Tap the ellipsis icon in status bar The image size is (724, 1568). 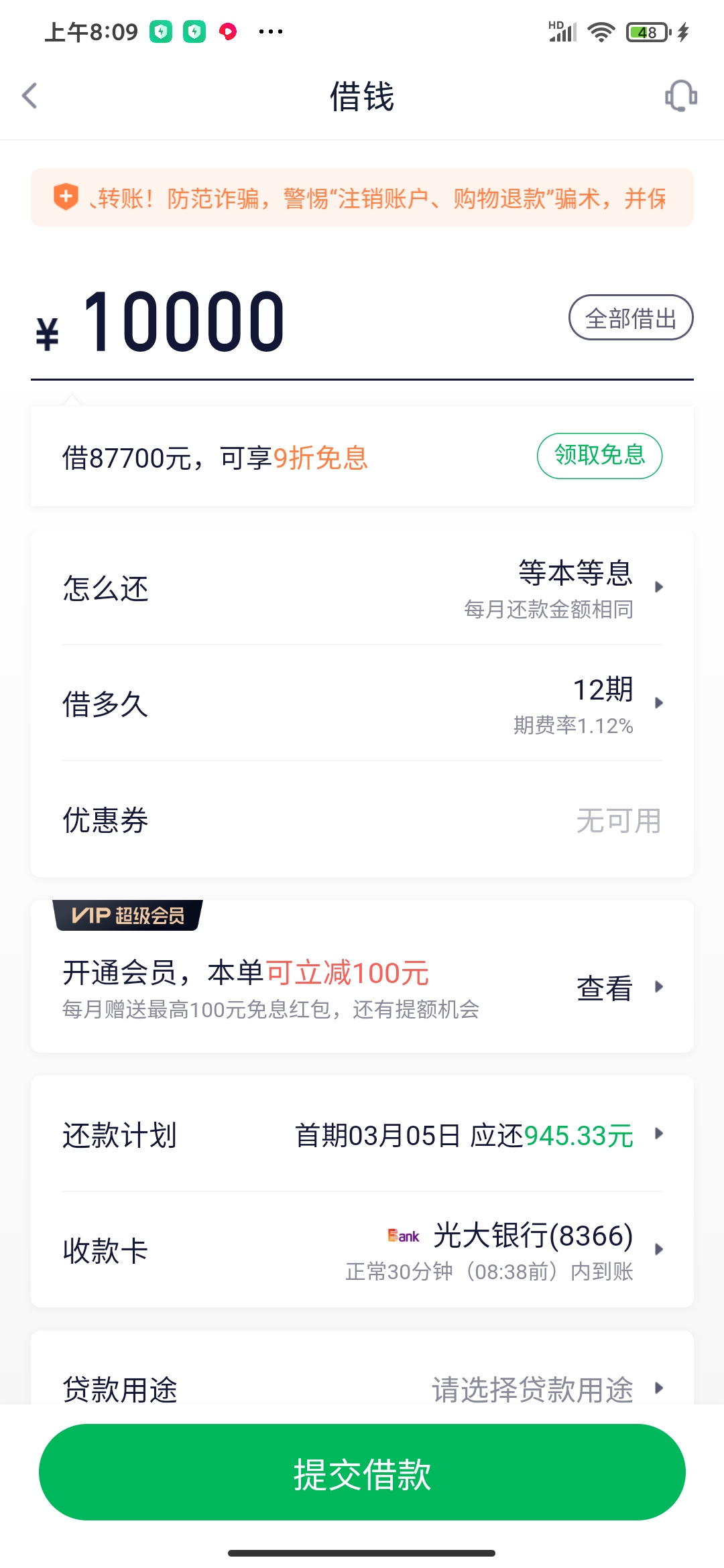click(270, 31)
